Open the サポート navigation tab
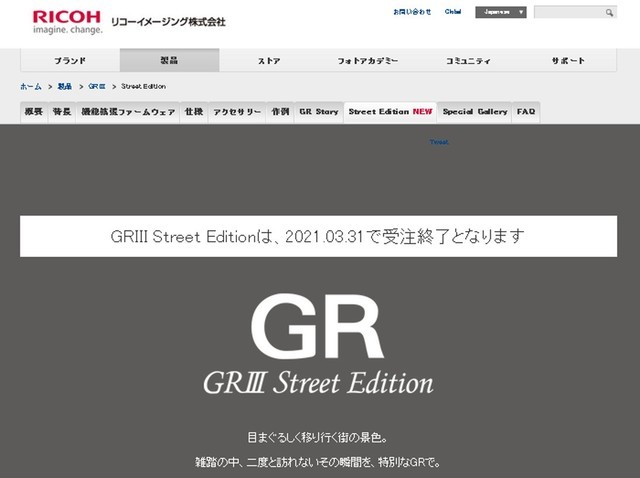 568,61
